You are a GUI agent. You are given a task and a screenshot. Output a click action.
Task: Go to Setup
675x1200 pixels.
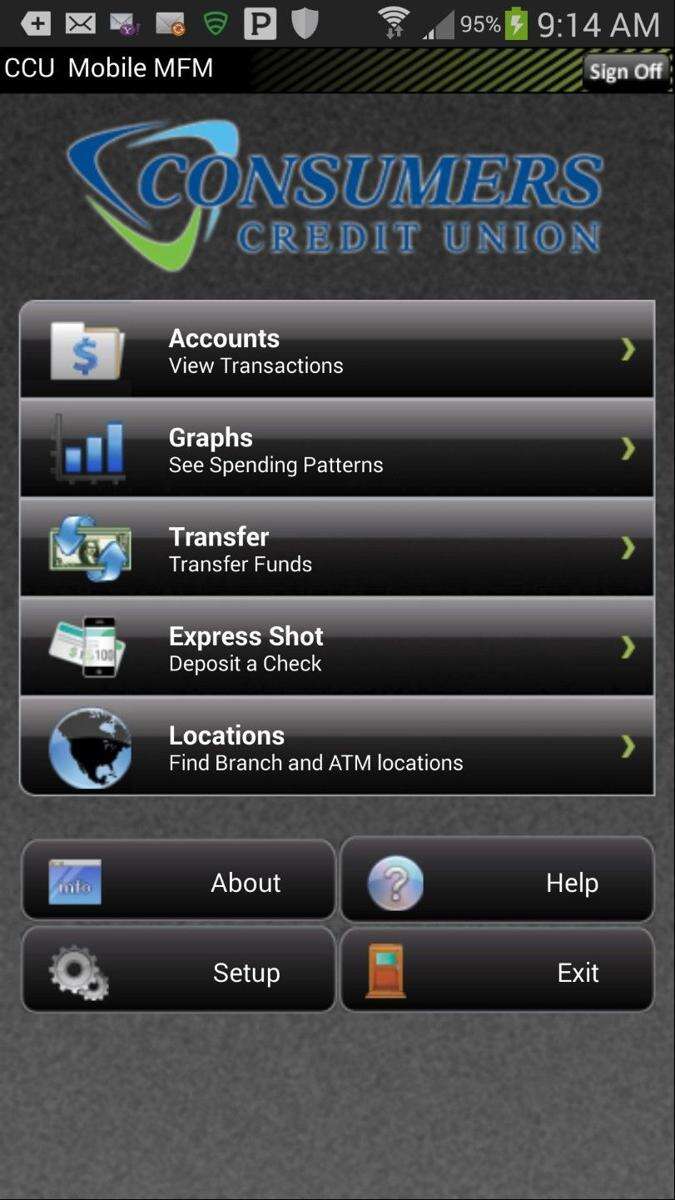click(179, 971)
